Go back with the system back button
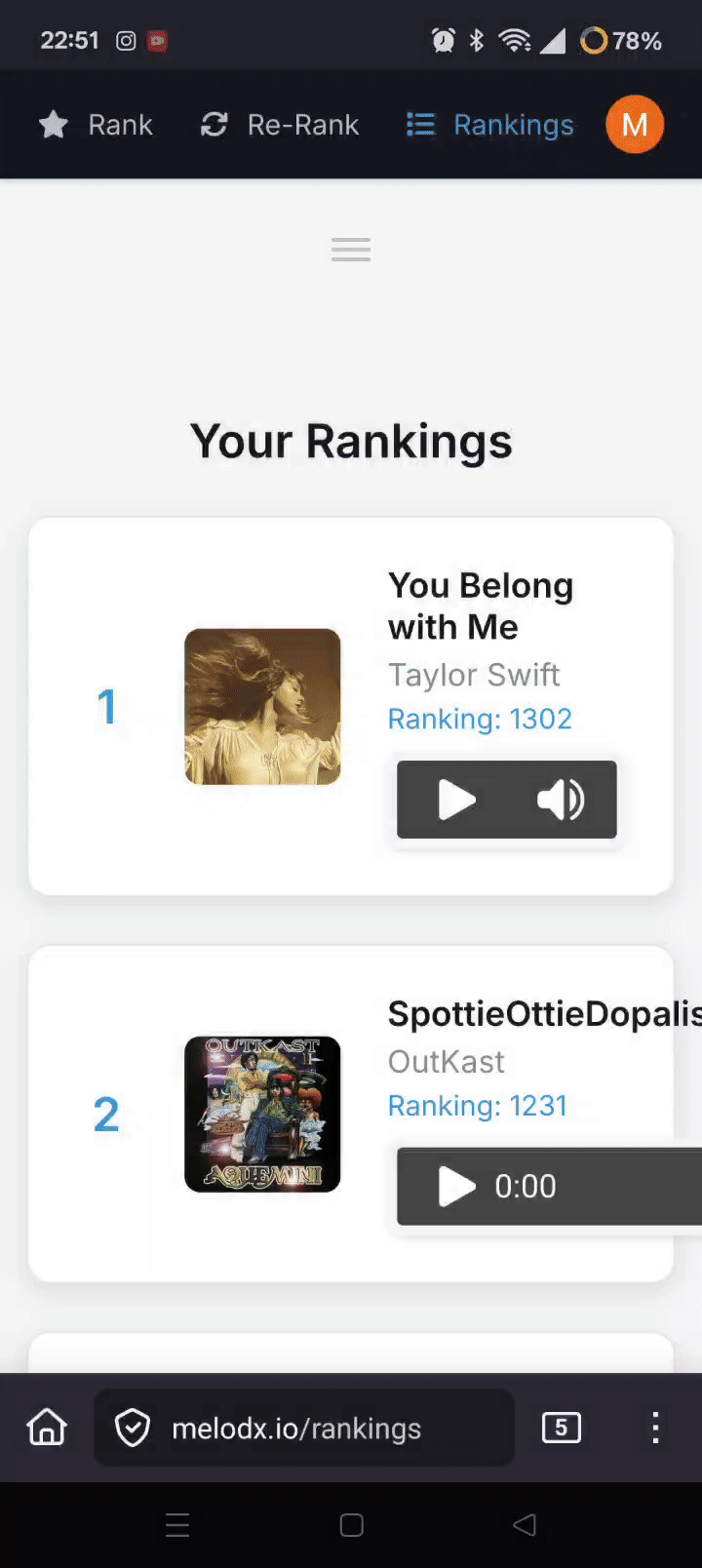This screenshot has height=1568, width=702. pyautogui.click(x=525, y=1525)
